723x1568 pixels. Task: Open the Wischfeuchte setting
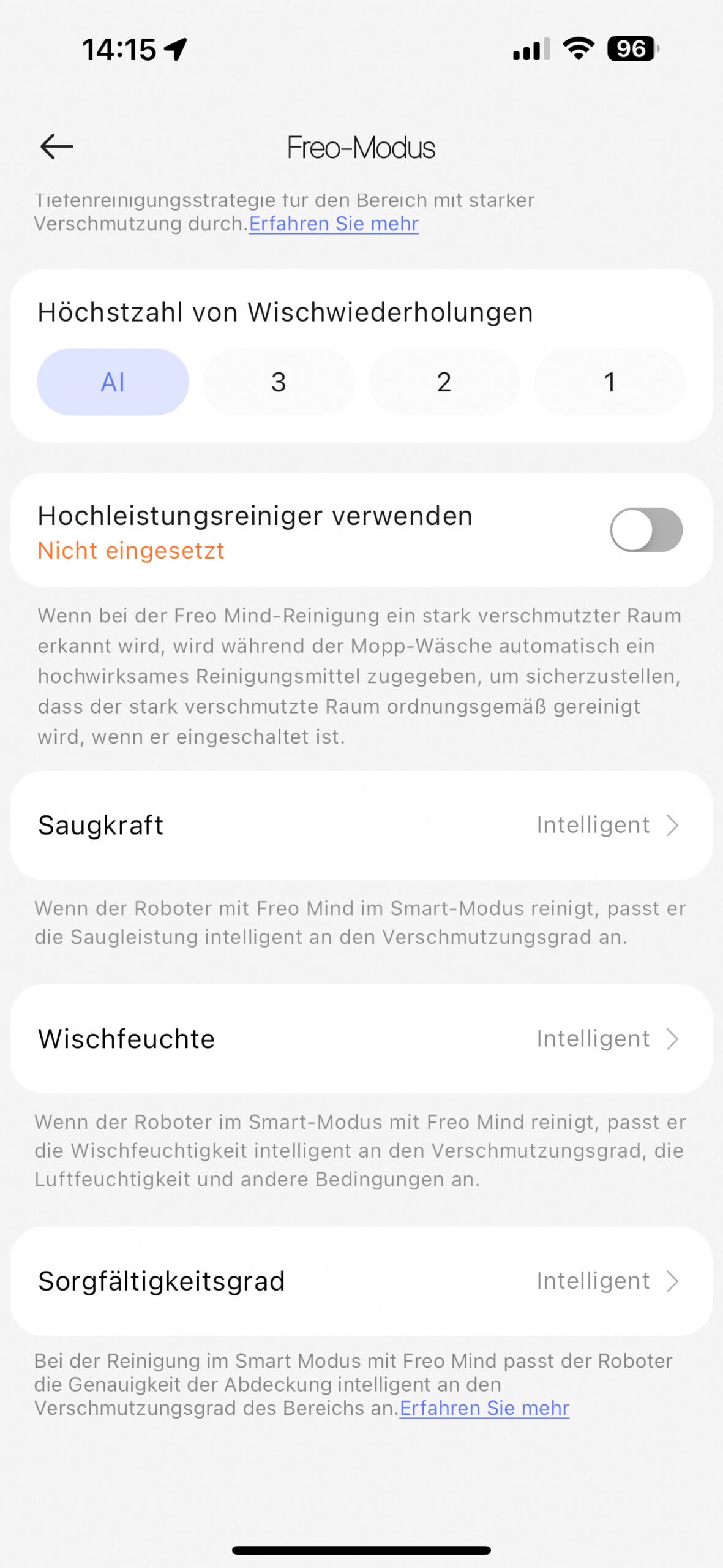point(361,1039)
